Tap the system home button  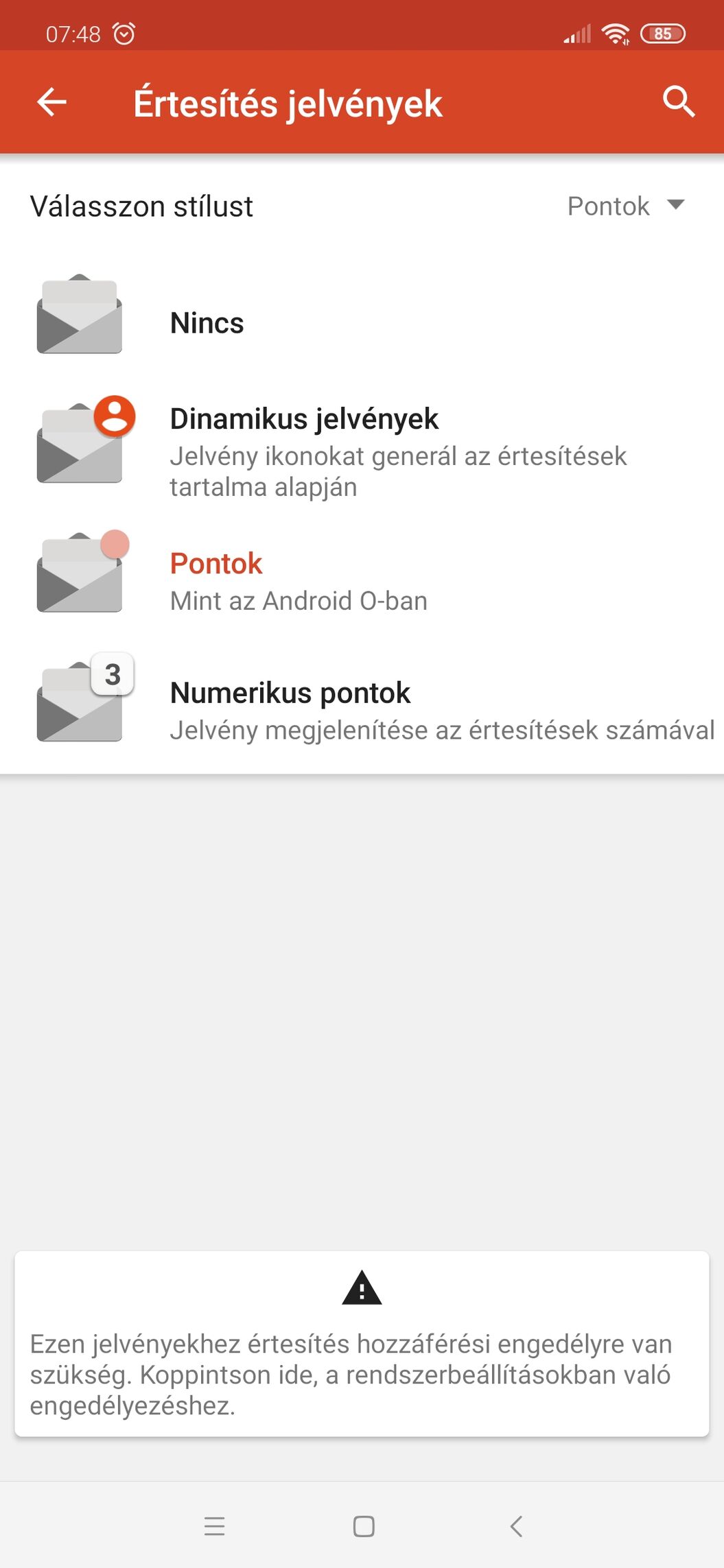[x=363, y=1526]
